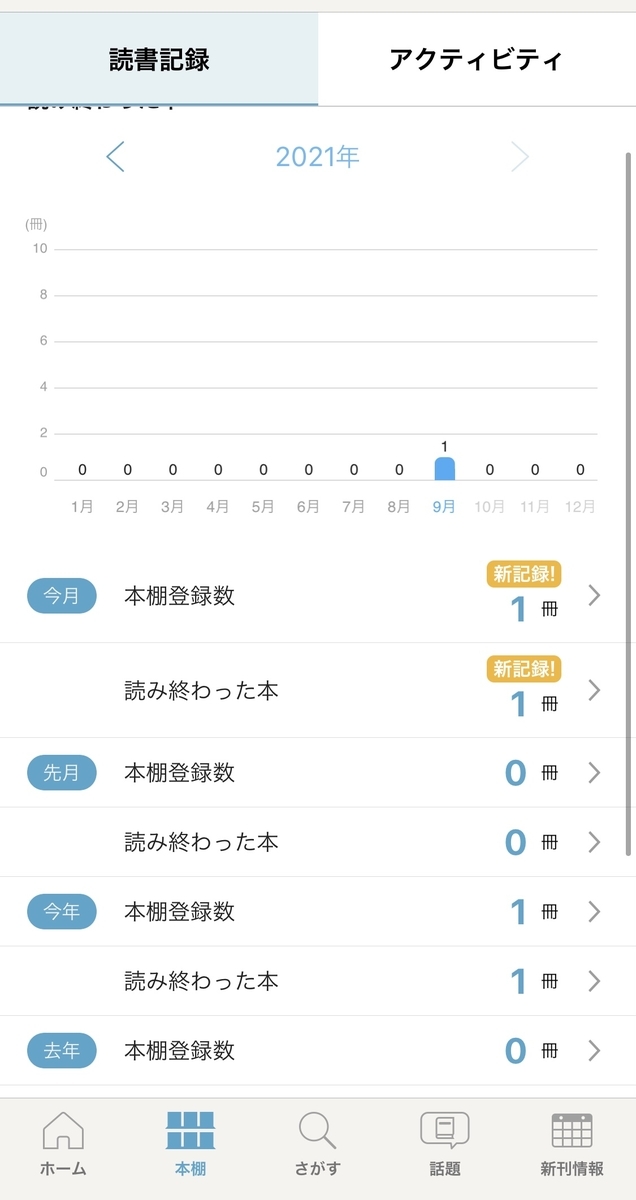The image size is (636, 1200).
Task: Go to previous year with left arrow
Action: tap(115, 157)
